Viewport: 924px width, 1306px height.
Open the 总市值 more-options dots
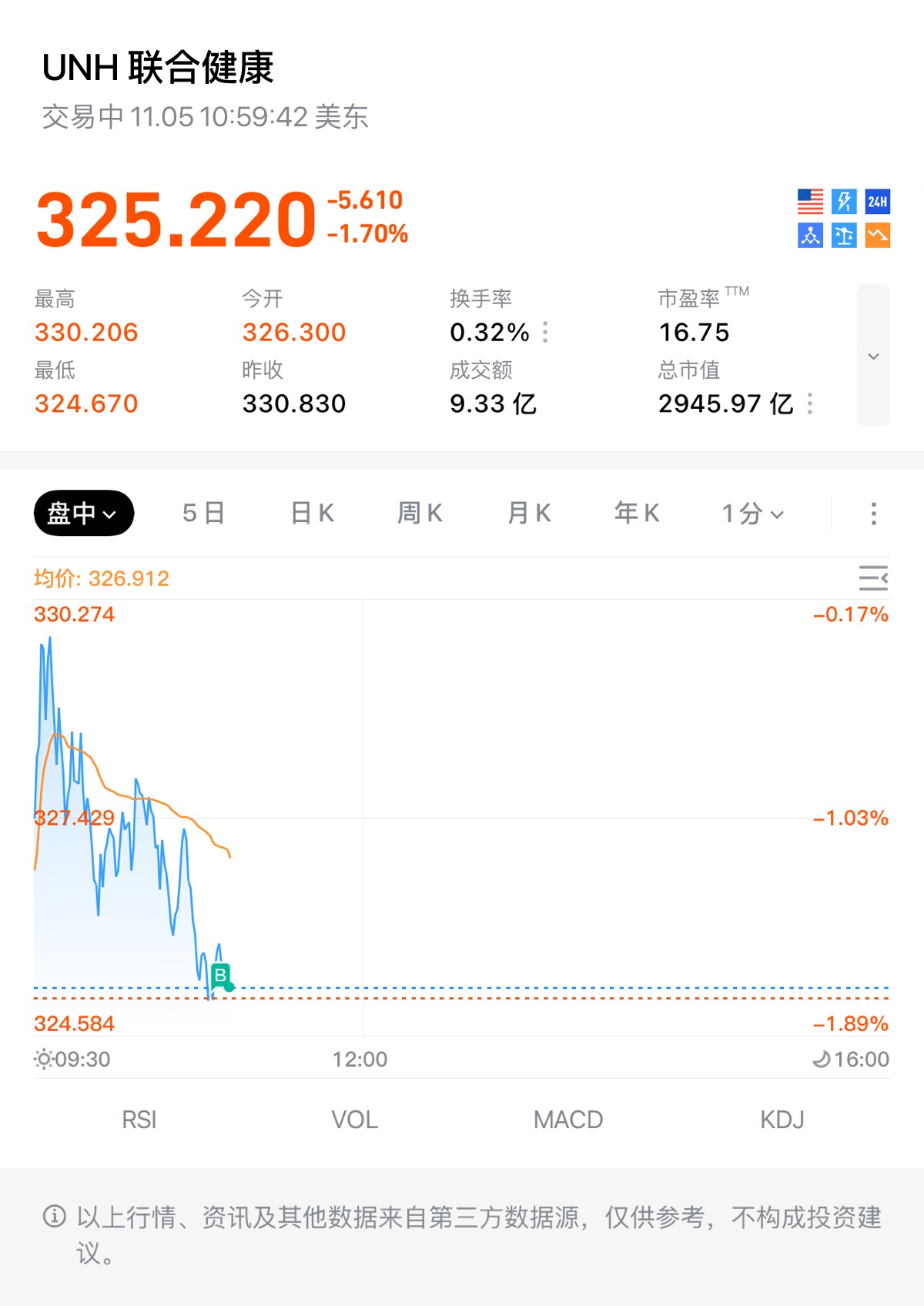tap(810, 404)
